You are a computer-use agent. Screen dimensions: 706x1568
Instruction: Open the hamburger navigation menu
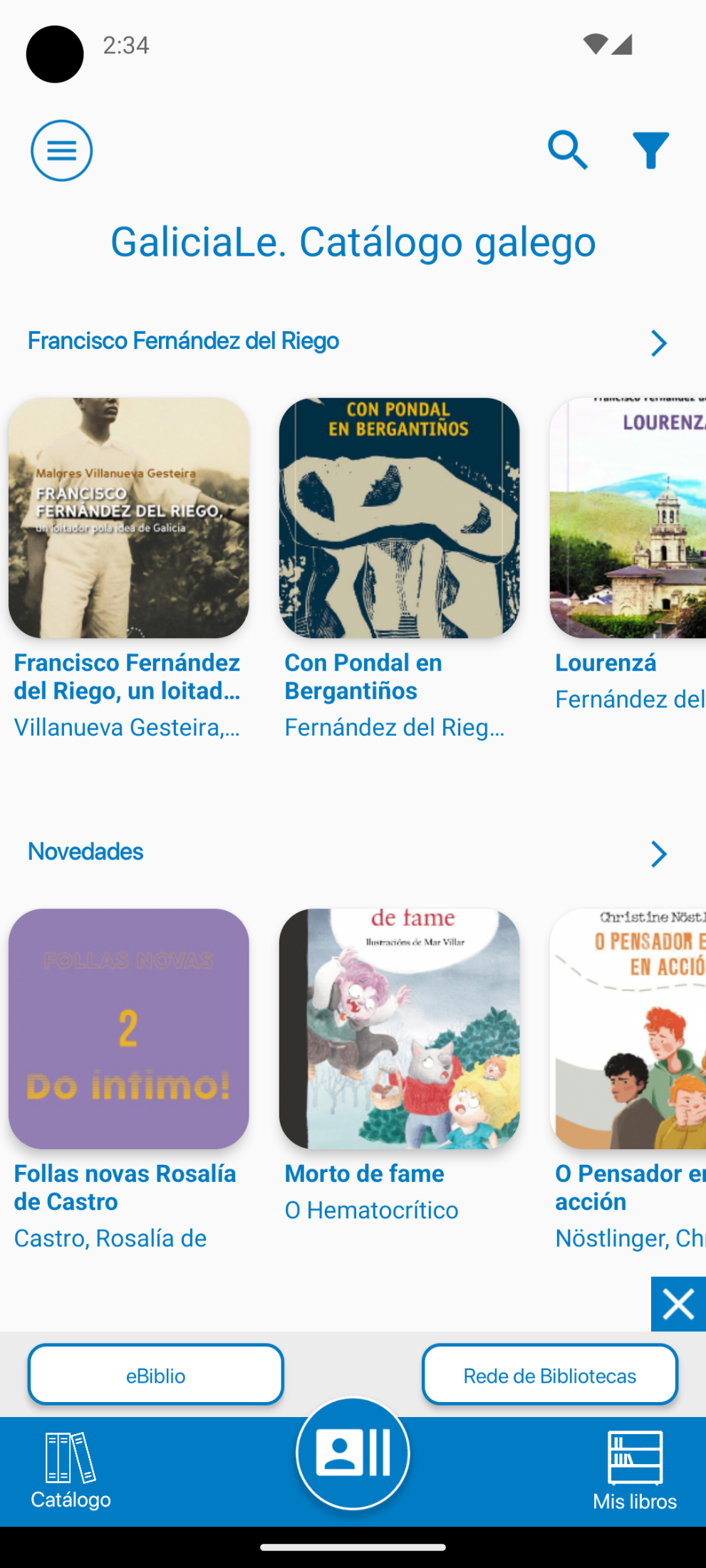pyautogui.click(x=62, y=150)
